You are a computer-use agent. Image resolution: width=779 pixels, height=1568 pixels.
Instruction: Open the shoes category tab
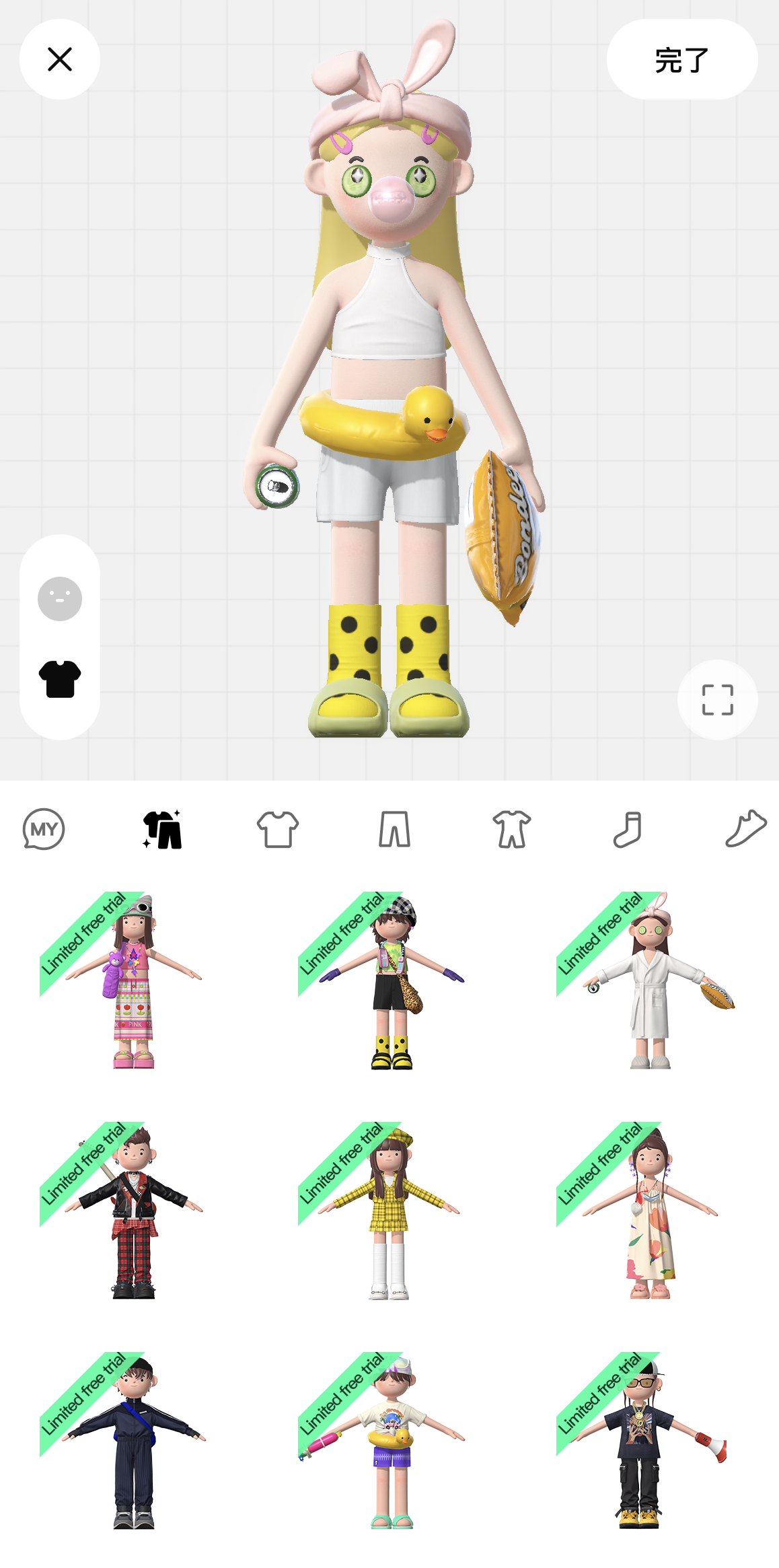(745, 829)
